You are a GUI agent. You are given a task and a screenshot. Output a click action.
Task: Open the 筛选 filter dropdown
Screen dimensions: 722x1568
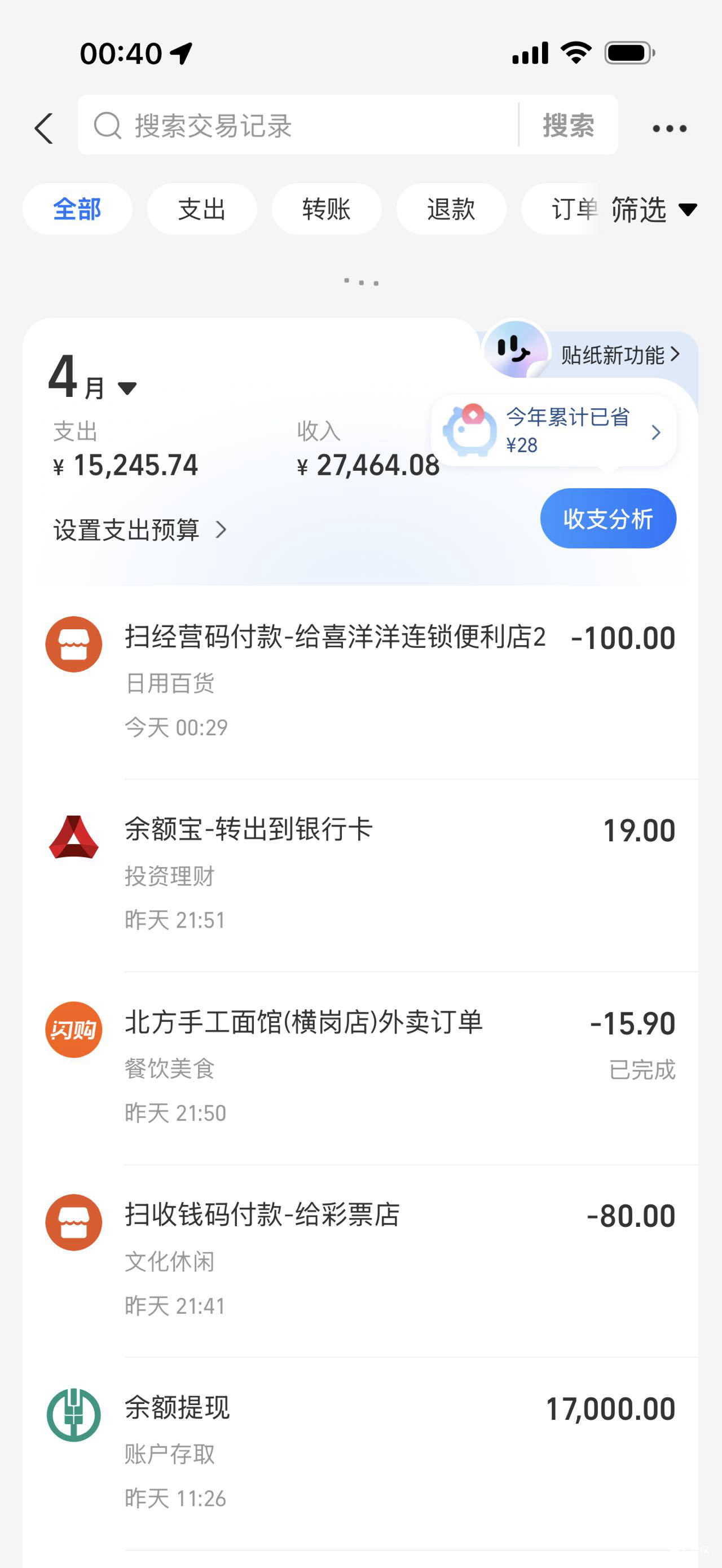click(653, 210)
